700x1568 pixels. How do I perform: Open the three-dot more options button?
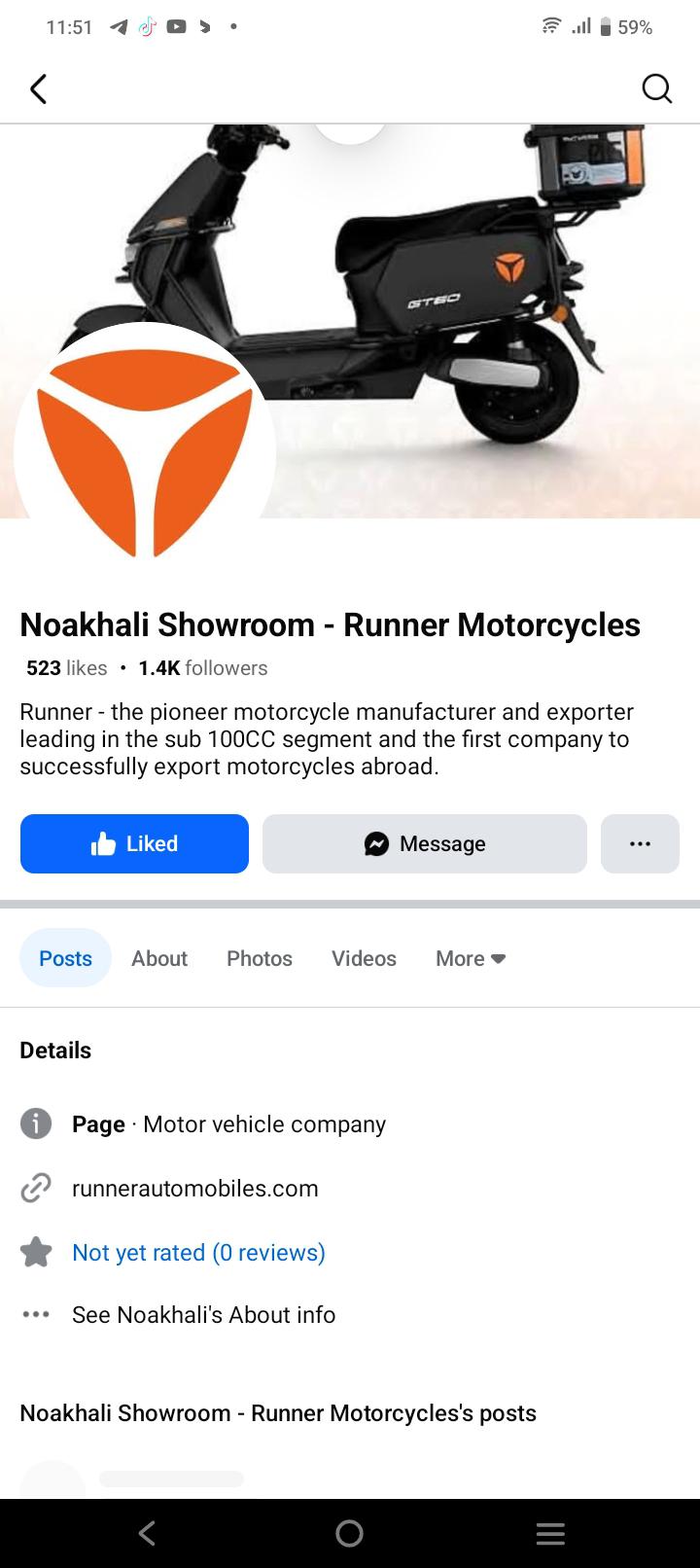click(x=640, y=843)
